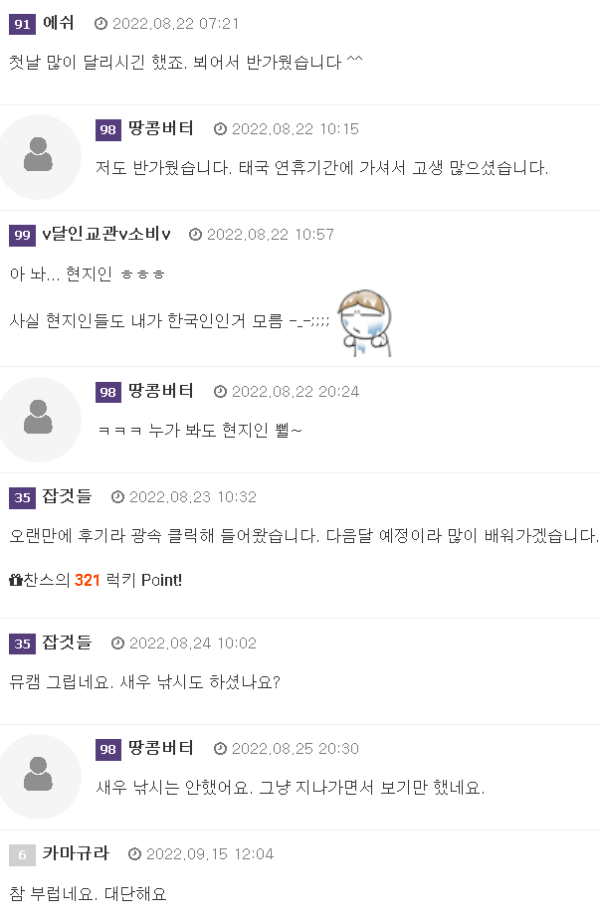Open the profile of commenter 카마규라
Image resolution: width=600 pixels, height=920 pixels.
click(x=76, y=853)
